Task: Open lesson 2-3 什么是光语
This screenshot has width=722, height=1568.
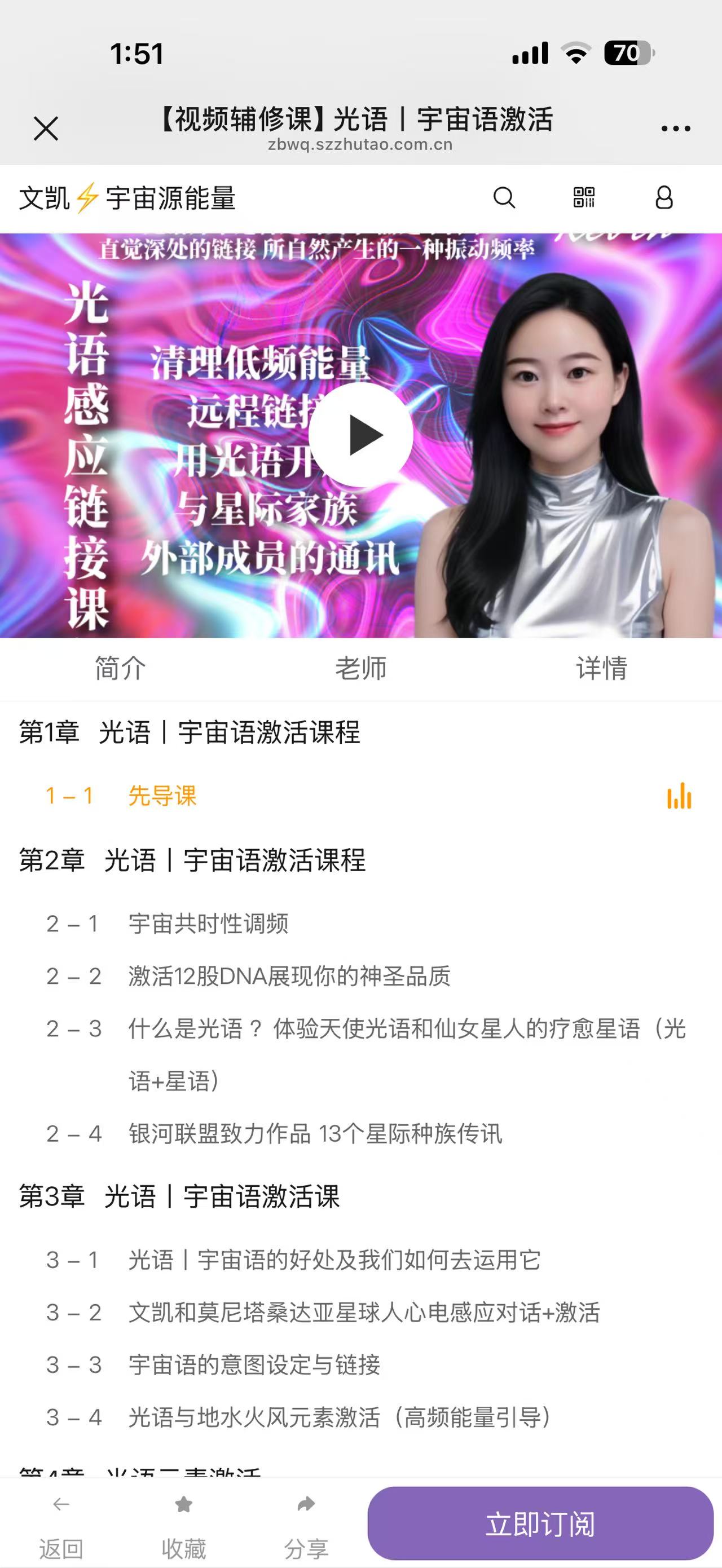Action: [407, 1030]
